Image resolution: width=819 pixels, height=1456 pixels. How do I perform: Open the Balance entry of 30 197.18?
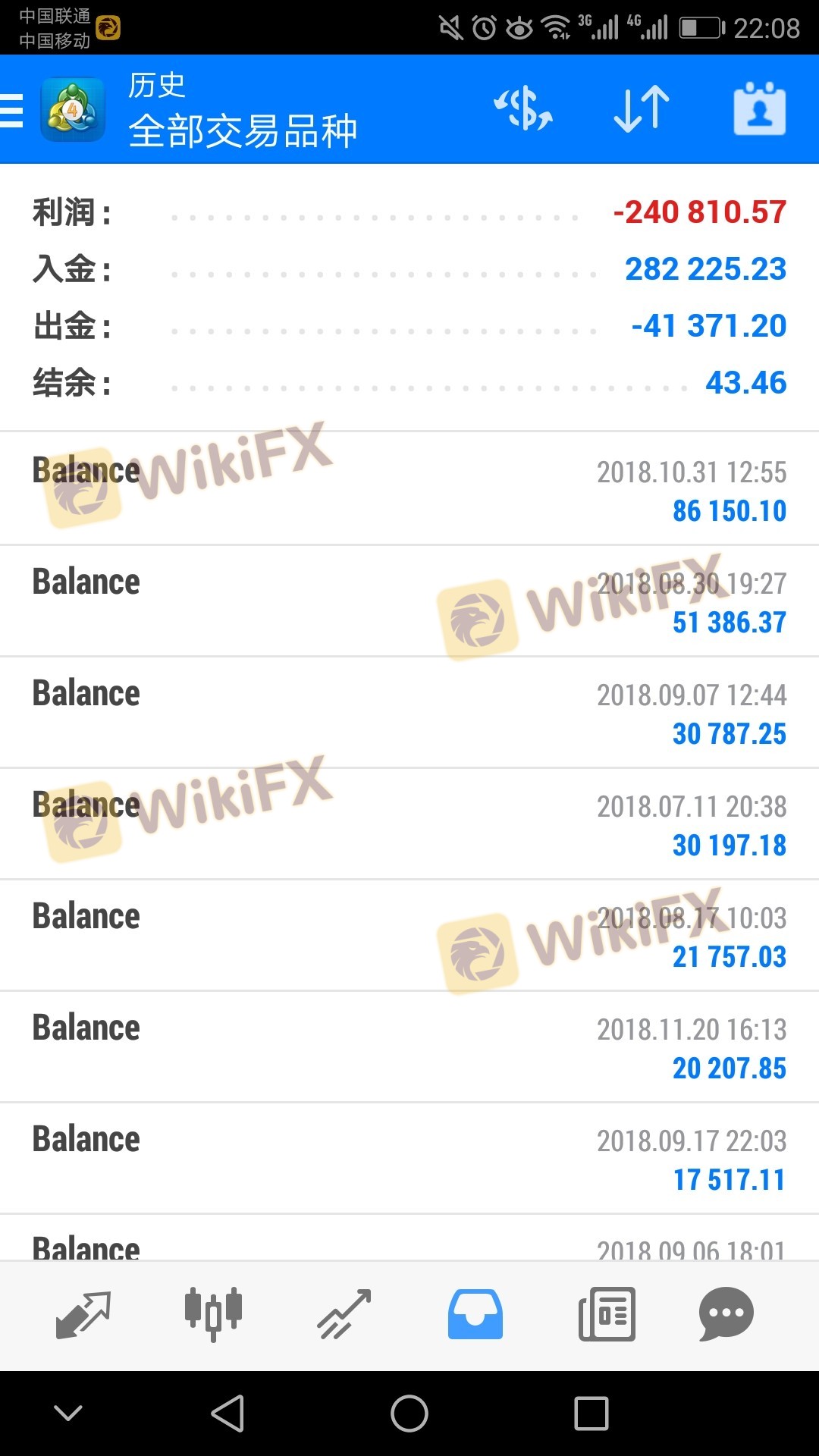click(x=409, y=824)
